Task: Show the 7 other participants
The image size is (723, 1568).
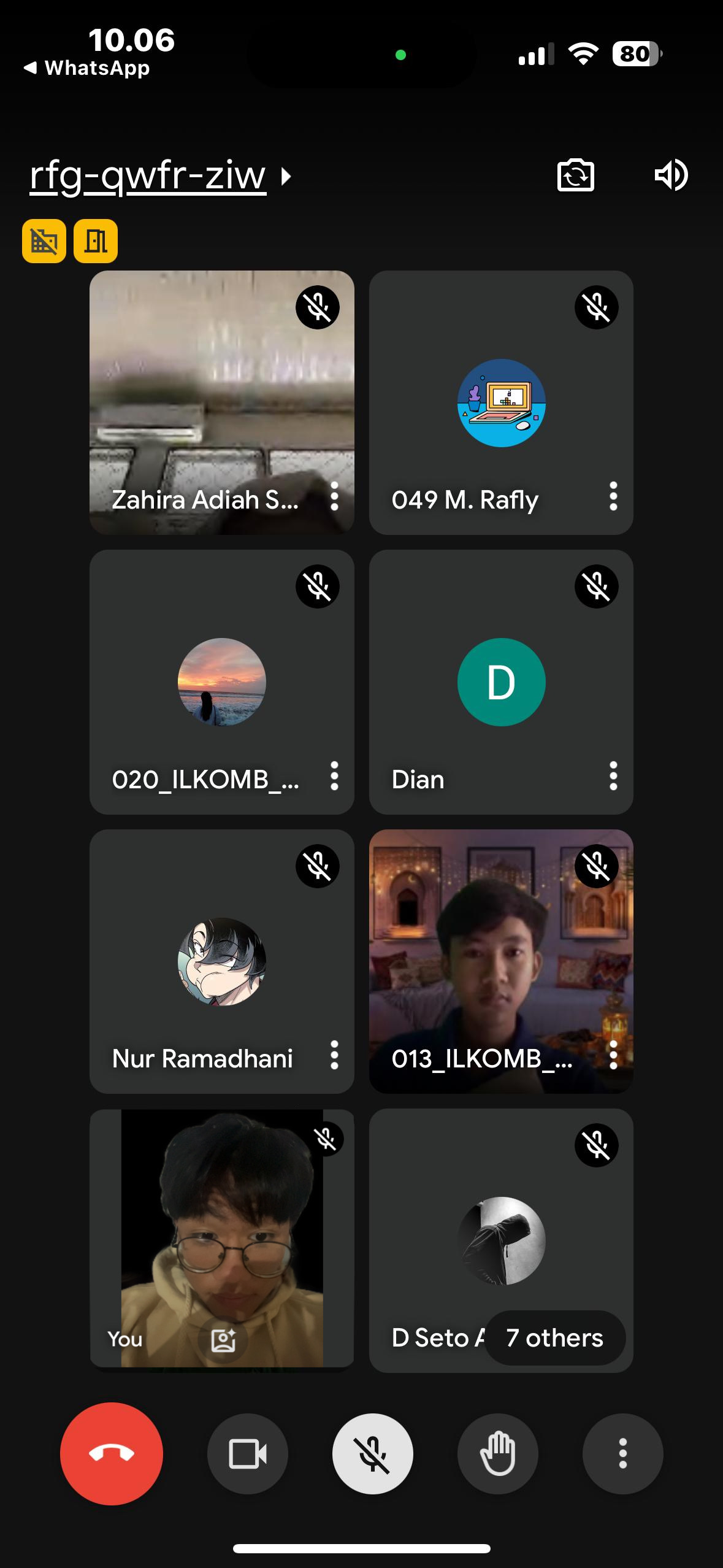Action: [554, 1338]
